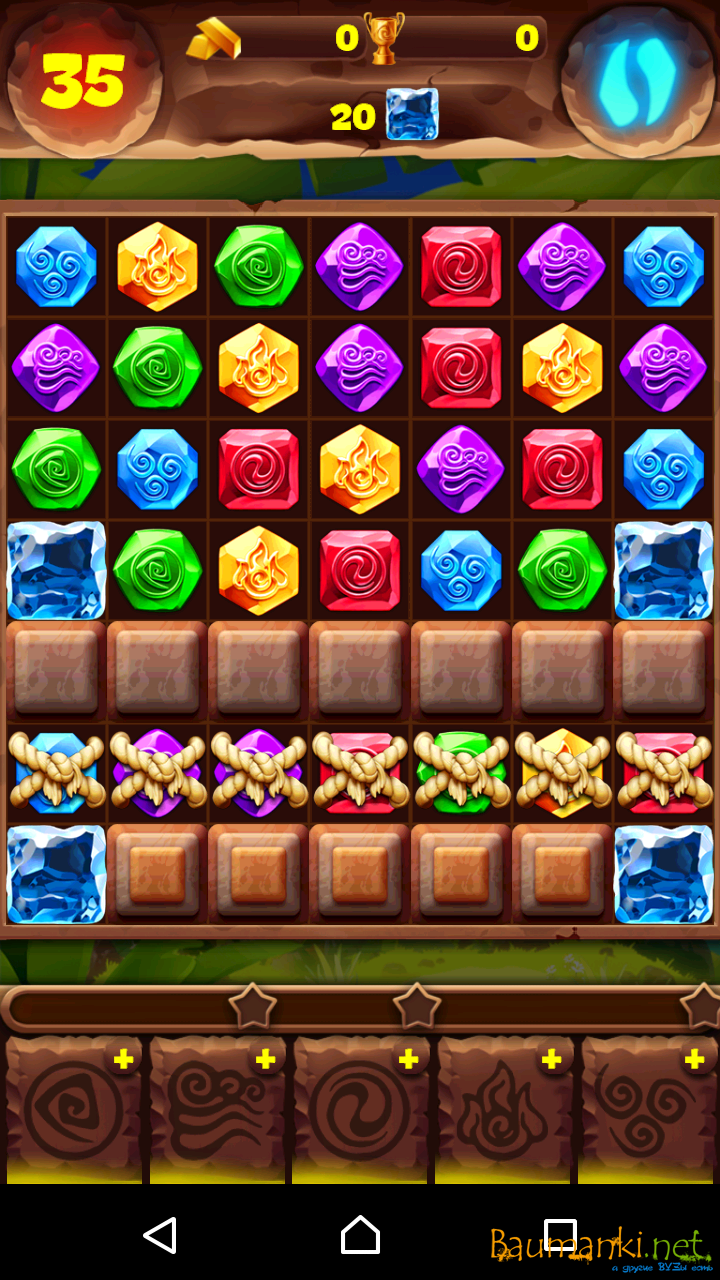The height and width of the screenshot is (1280, 720).
Task: Activate the fire flame booster
Action: [504, 1110]
